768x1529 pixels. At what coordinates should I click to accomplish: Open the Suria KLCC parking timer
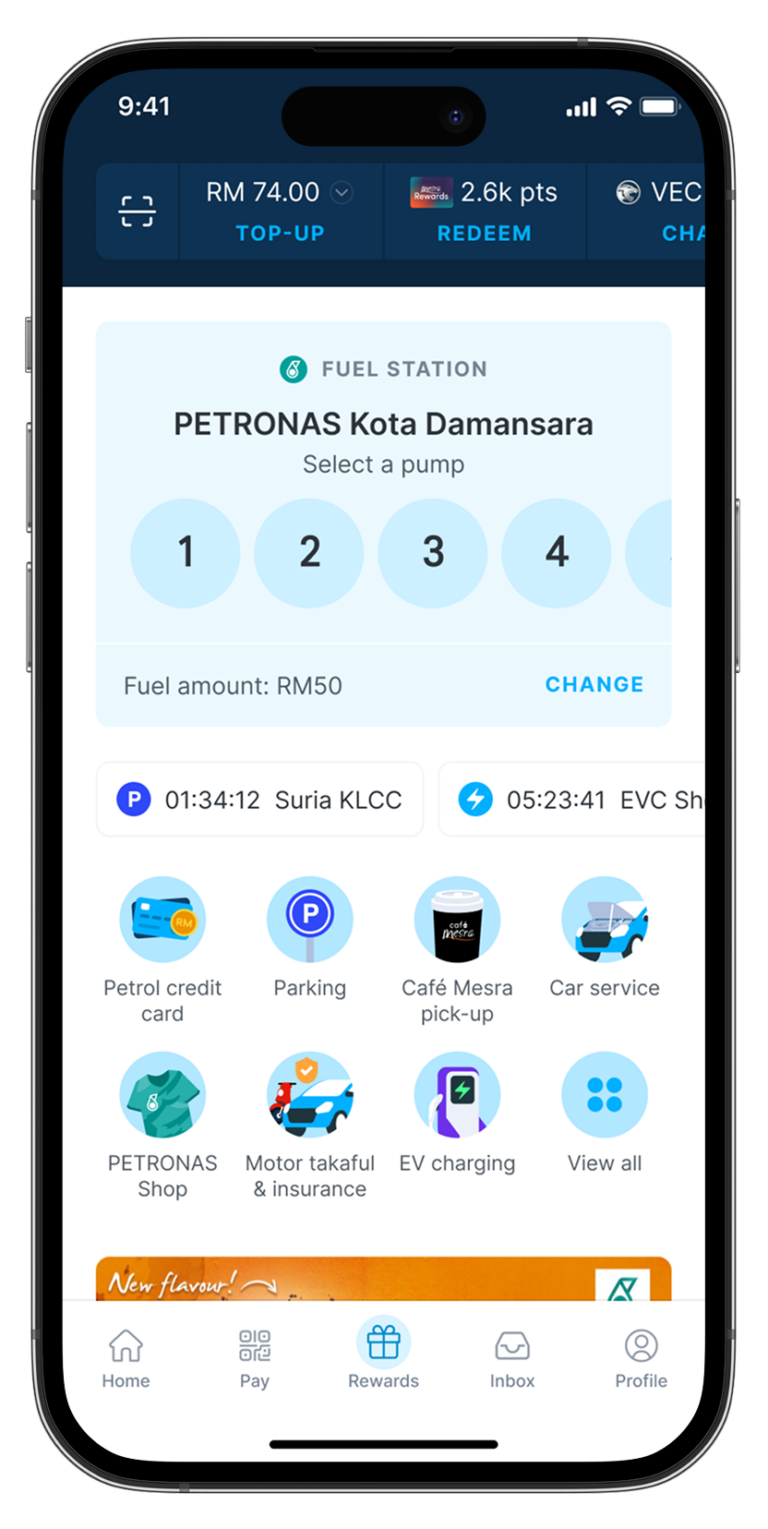click(259, 799)
